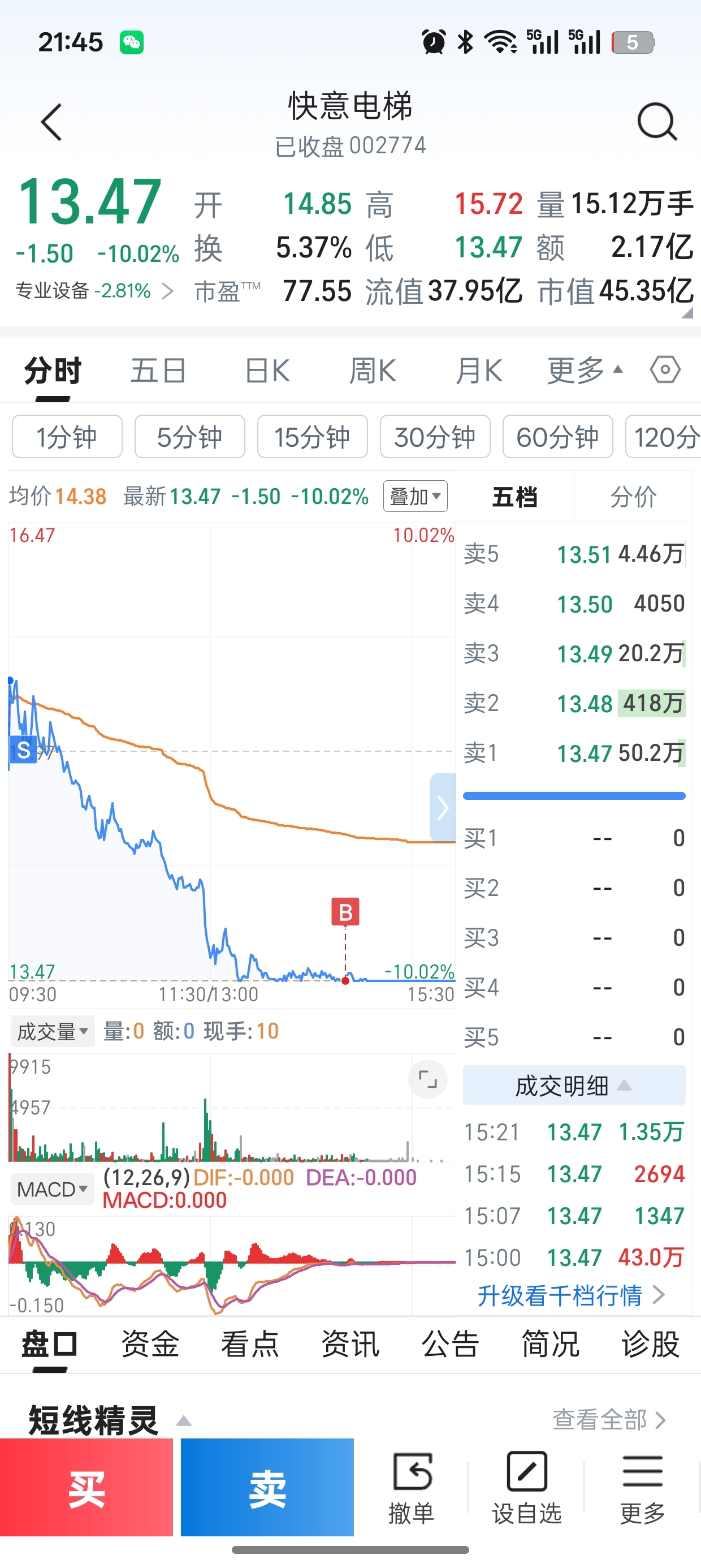Open the stock search icon

(x=657, y=122)
